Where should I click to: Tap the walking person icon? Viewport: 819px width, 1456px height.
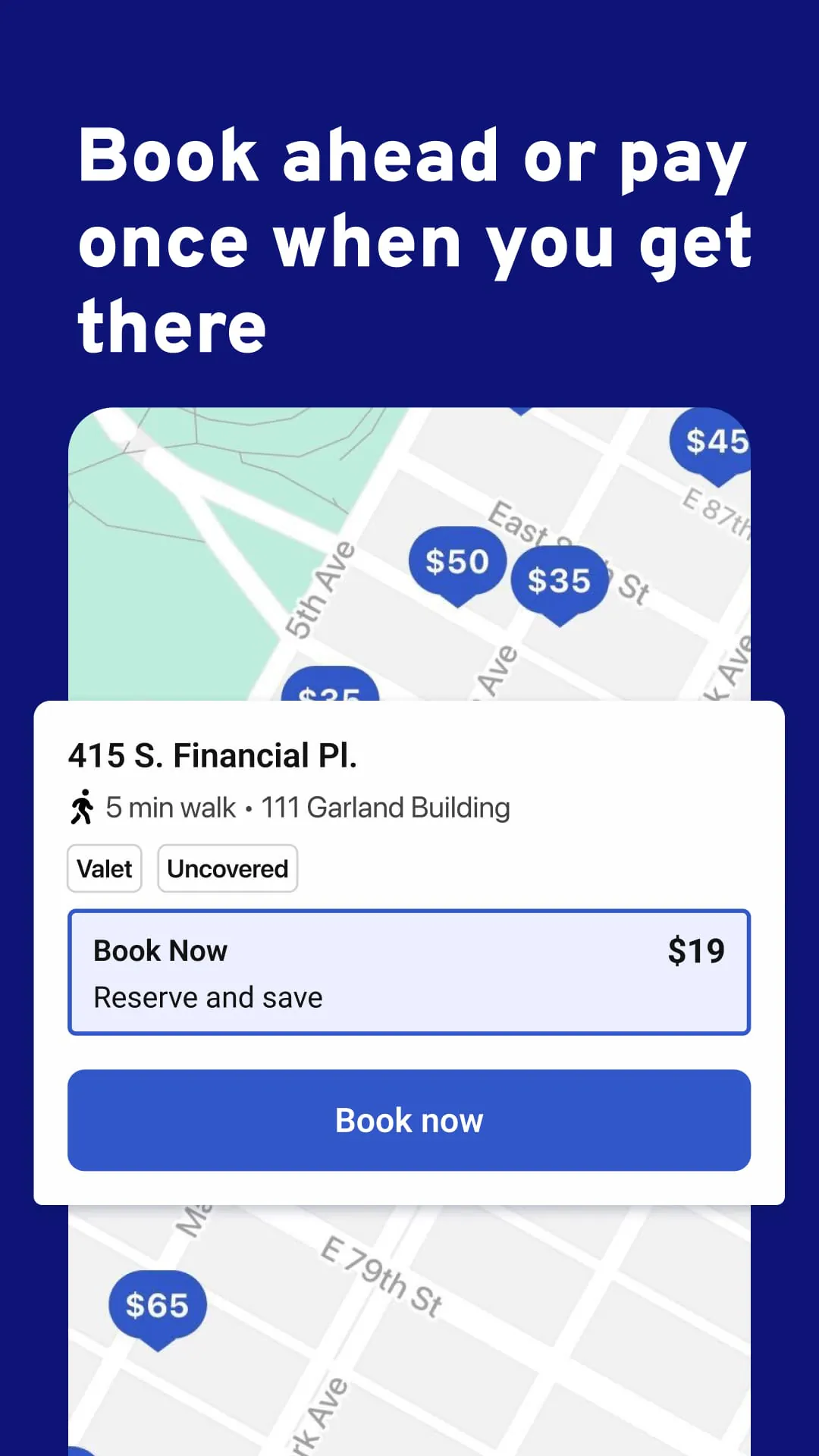click(82, 806)
